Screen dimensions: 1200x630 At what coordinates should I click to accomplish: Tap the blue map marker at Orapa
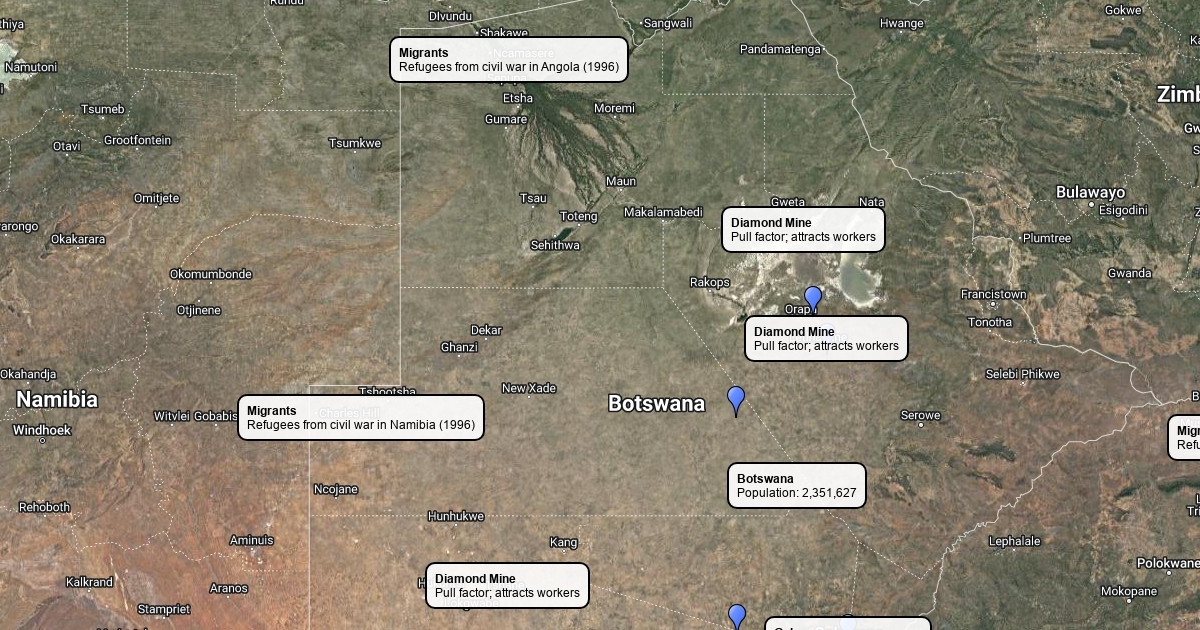(813, 300)
